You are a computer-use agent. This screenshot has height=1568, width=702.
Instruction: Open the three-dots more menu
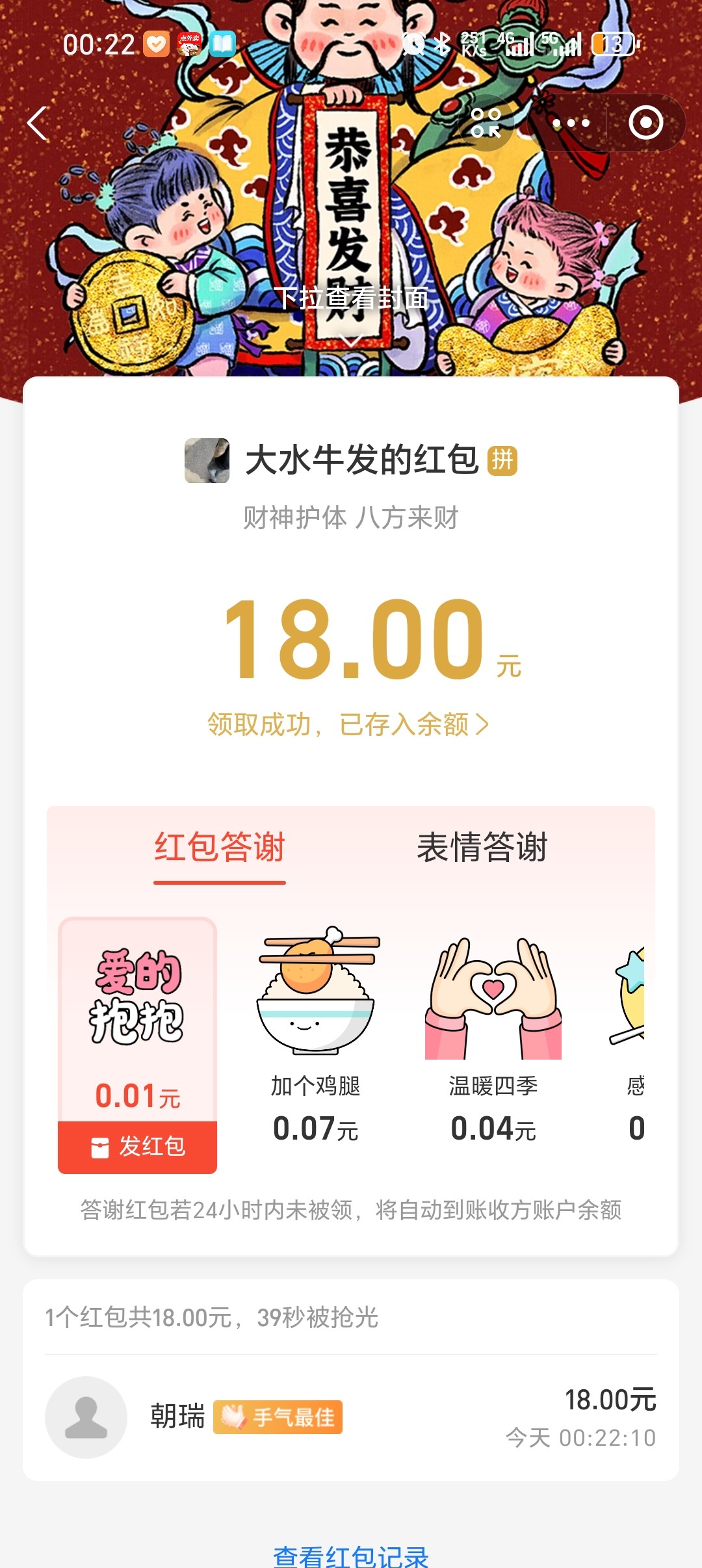[571, 123]
